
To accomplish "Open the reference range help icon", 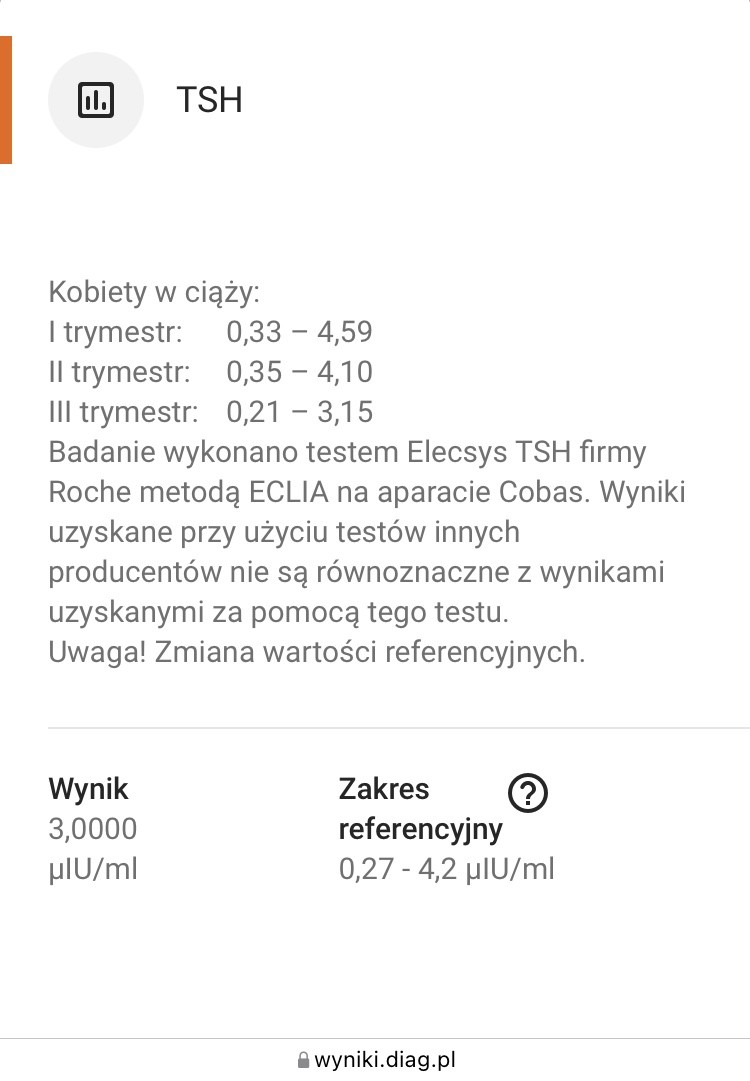I will click(x=528, y=793).
